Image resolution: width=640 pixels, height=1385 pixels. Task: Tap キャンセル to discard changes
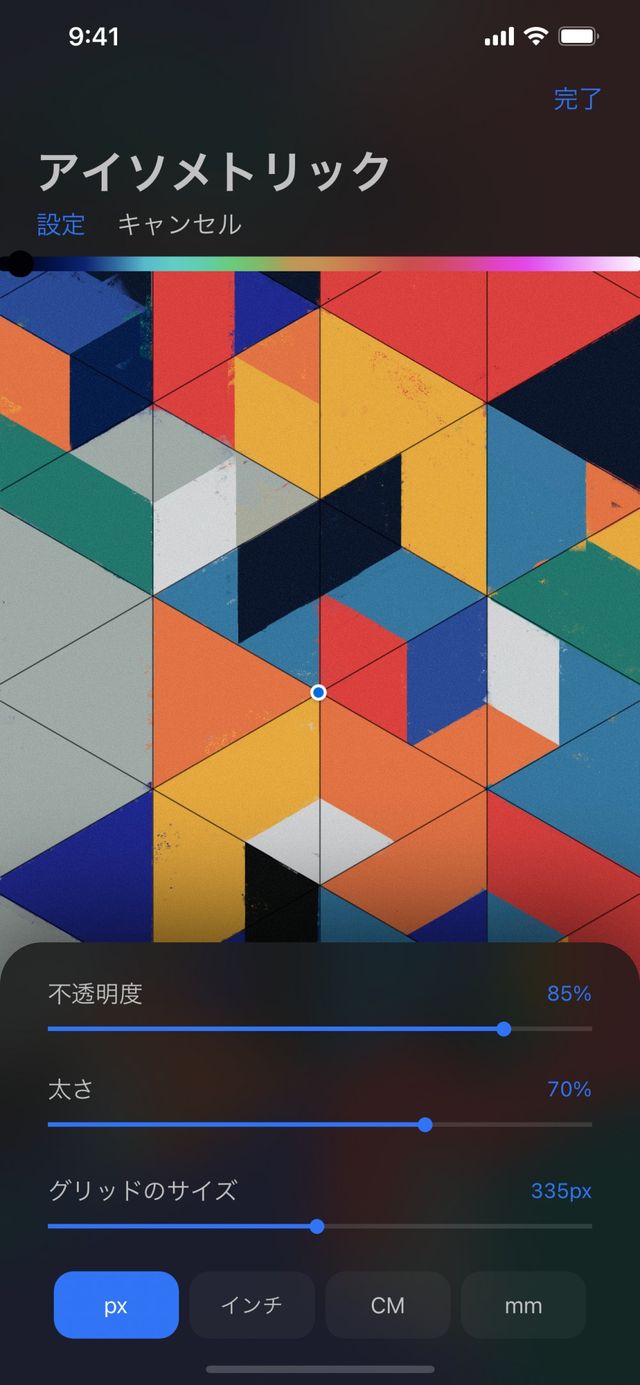pos(180,225)
